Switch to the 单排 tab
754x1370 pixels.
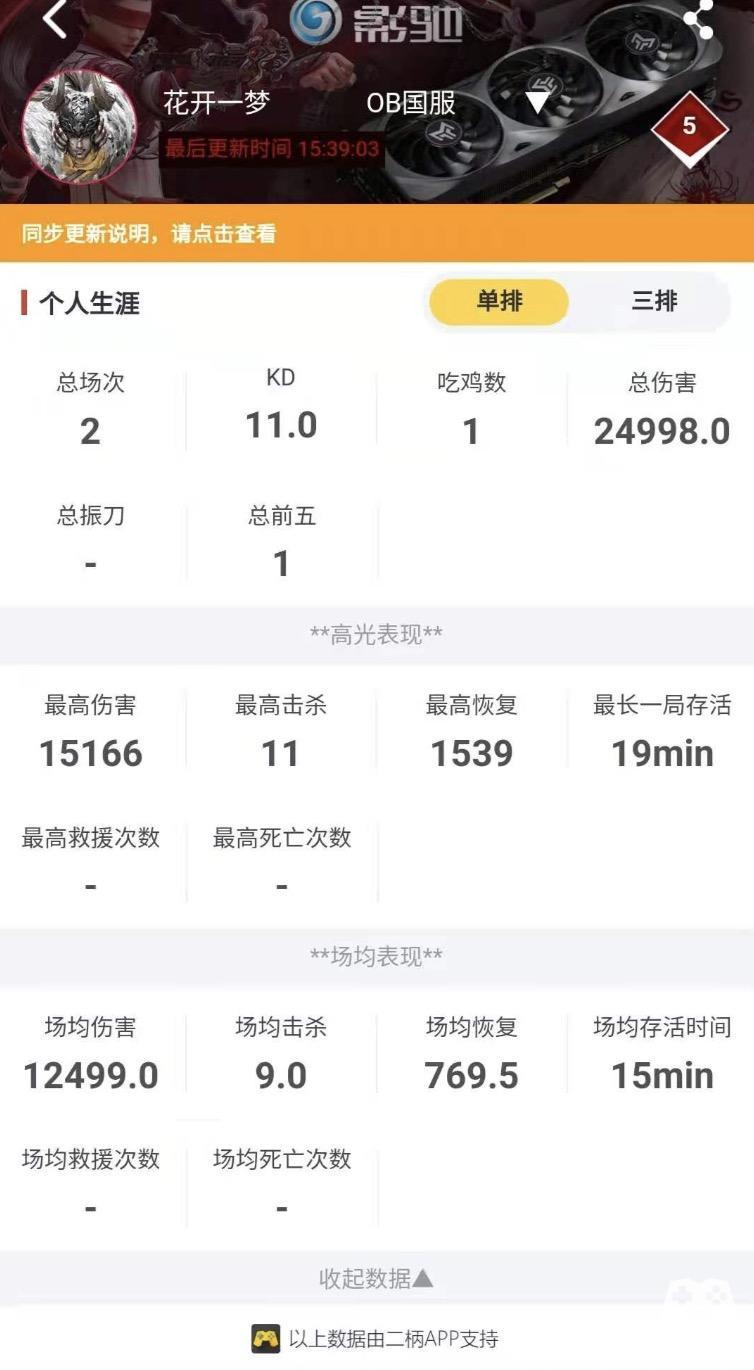(499, 301)
